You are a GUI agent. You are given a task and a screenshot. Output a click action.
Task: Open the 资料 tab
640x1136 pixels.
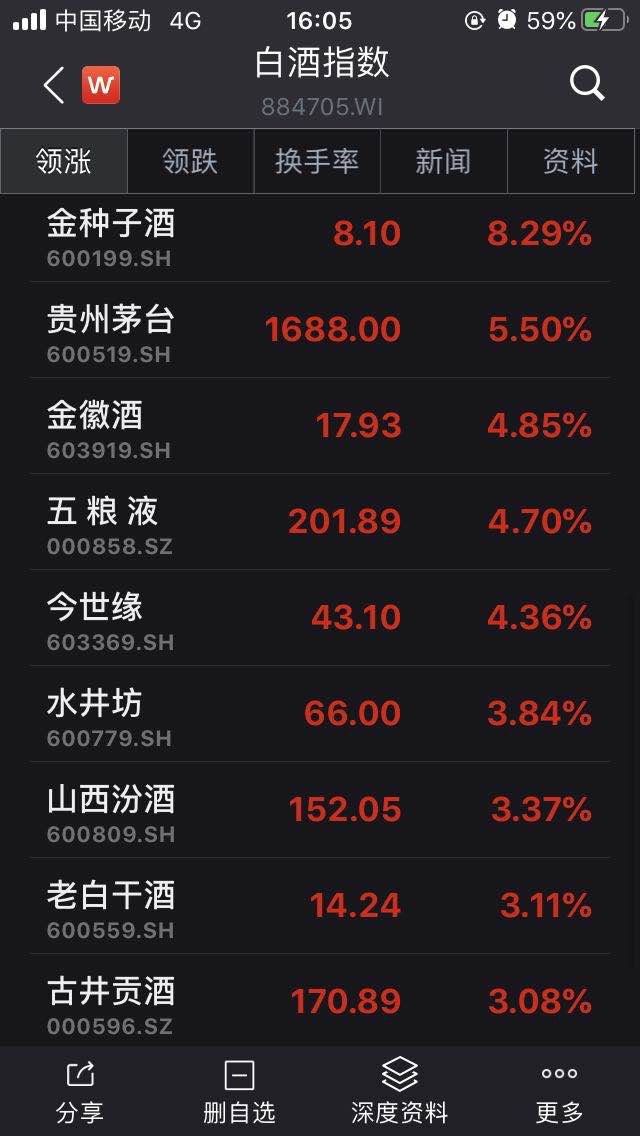(x=570, y=161)
